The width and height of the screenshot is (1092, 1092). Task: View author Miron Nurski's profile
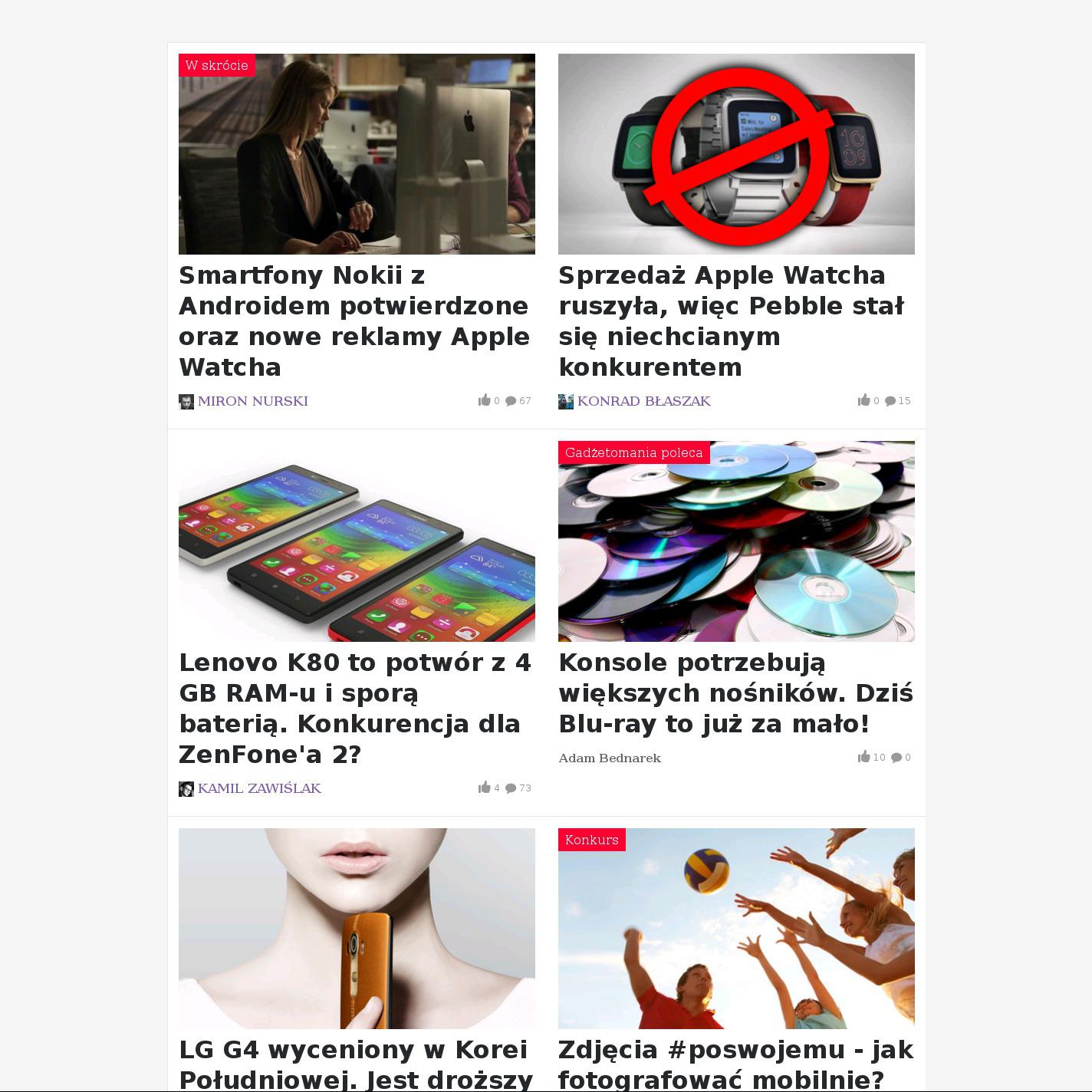[252, 401]
